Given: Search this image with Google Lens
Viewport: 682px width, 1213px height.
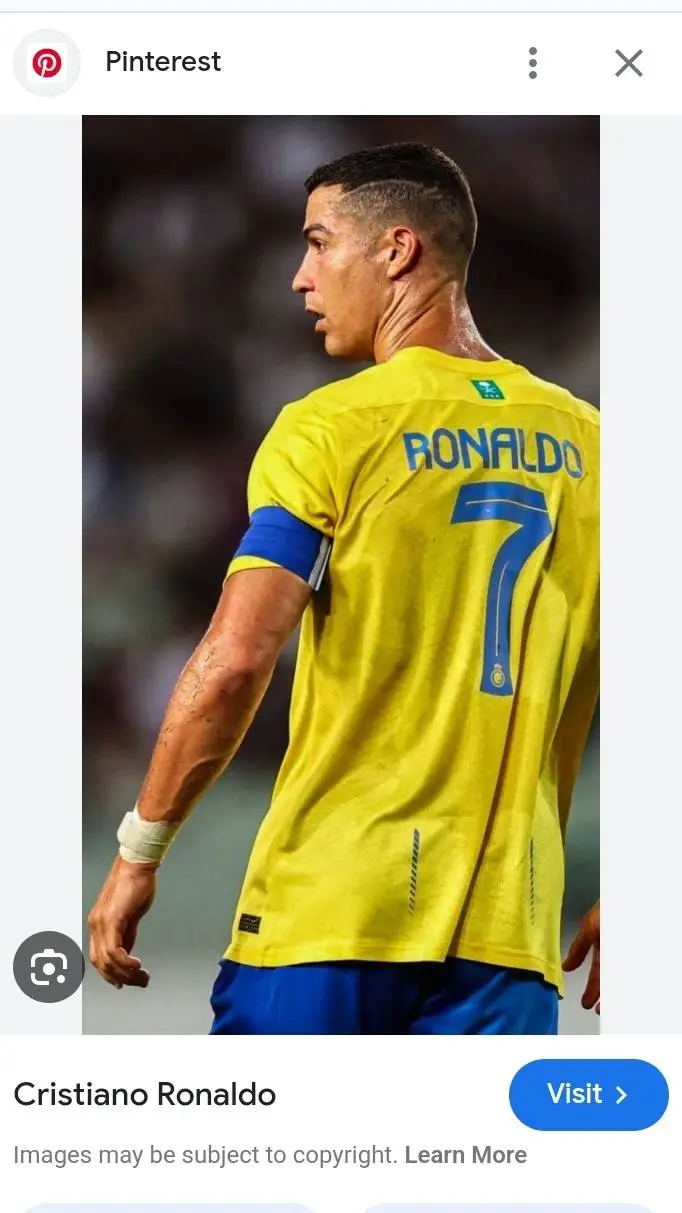Looking at the screenshot, I should (48, 966).
